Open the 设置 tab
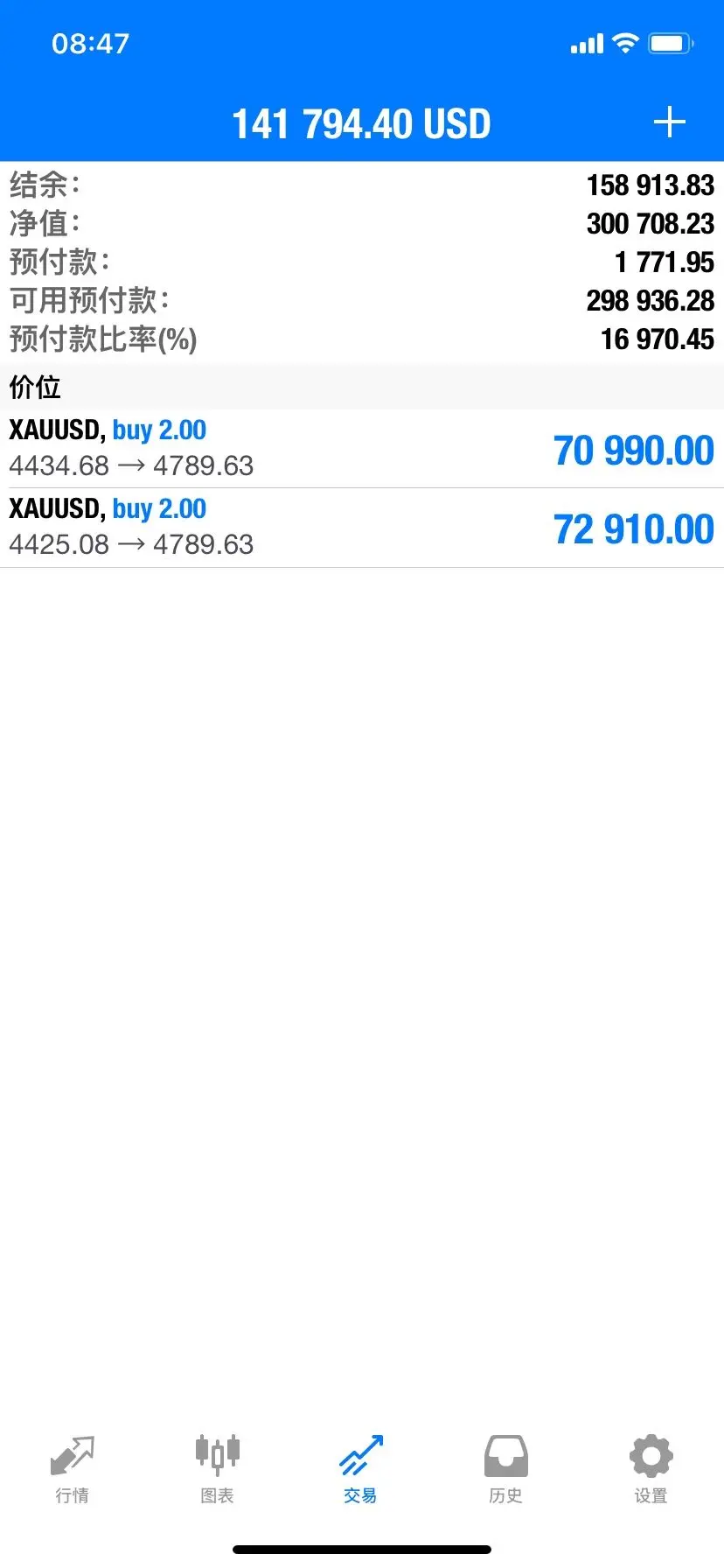This screenshot has height=1568, width=724. pos(651,1470)
